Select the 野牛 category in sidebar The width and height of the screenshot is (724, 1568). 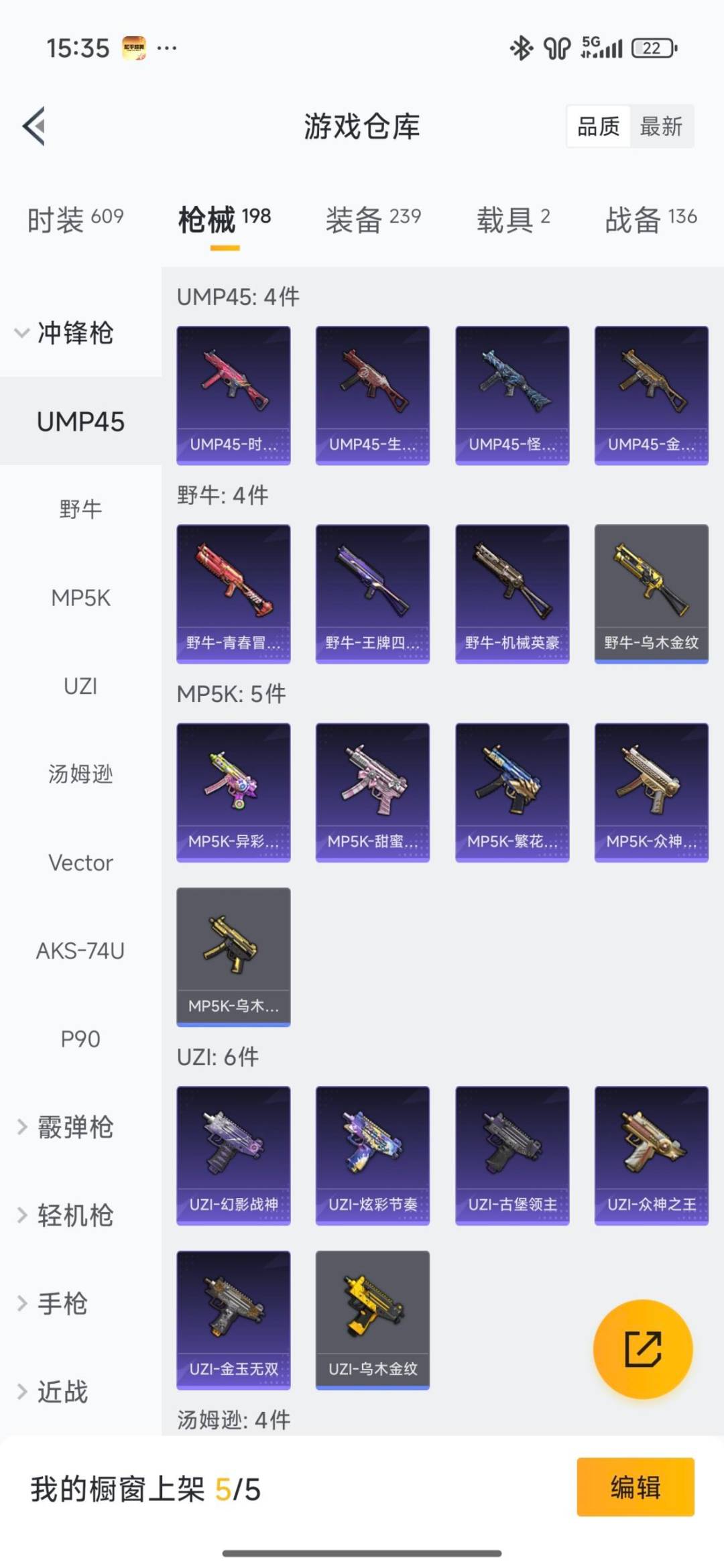coord(80,509)
